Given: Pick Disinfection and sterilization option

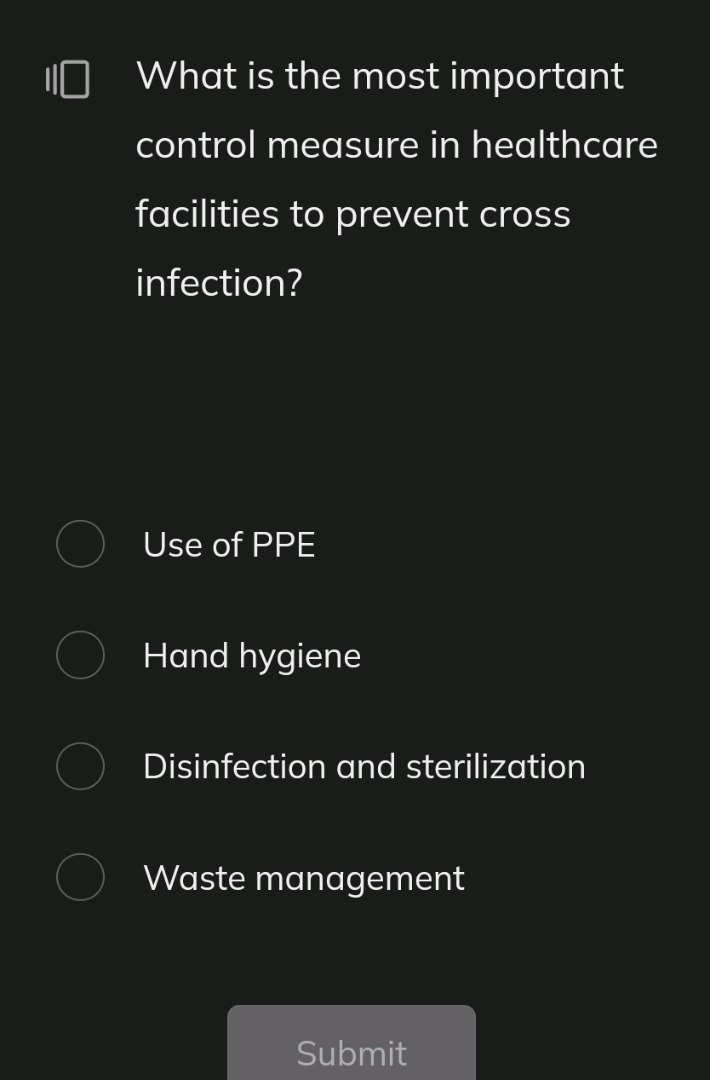Looking at the screenshot, I should (x=80, y=766).
